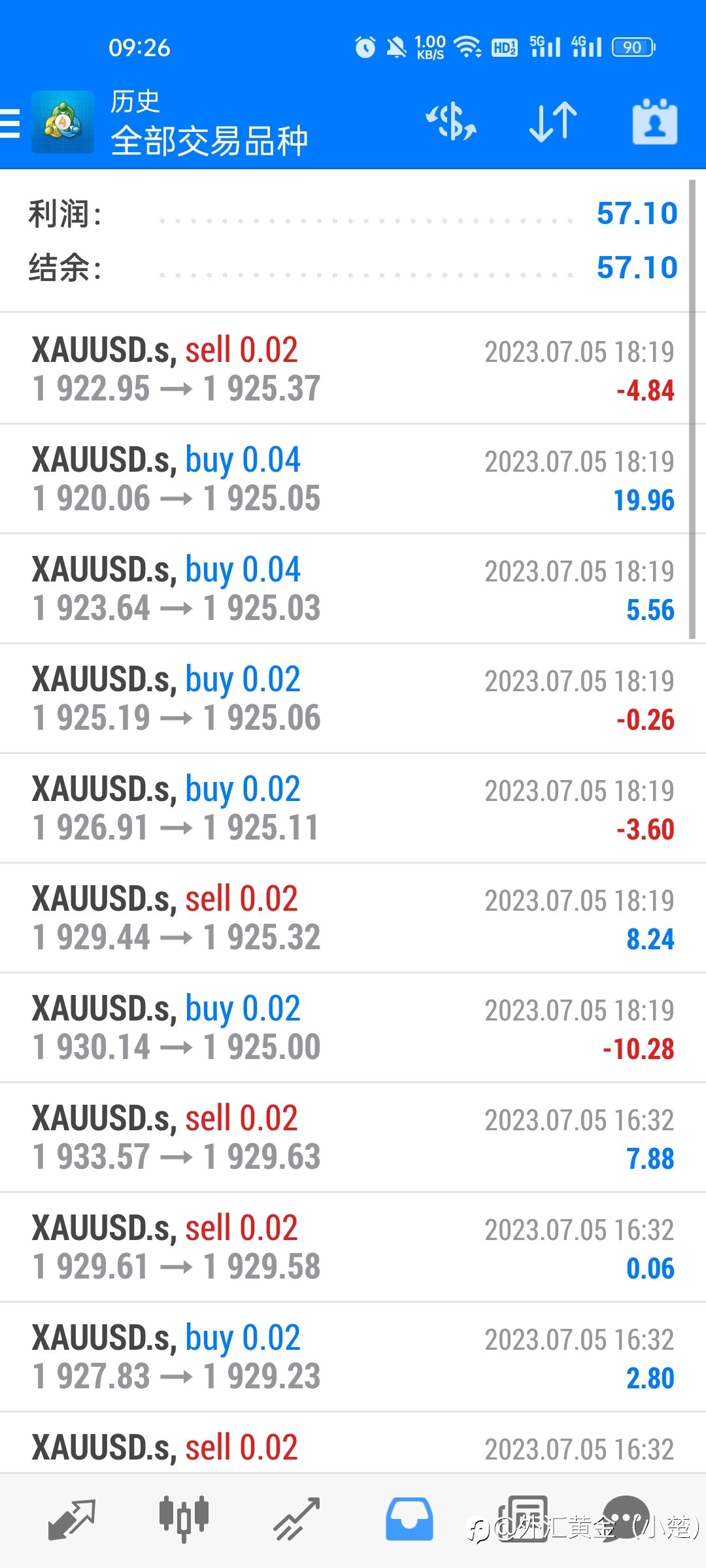The width and height of the screenshot is (706, 1568).
Task: Select the sell trade with 8.24 profit
Action: tap(353, 918)
